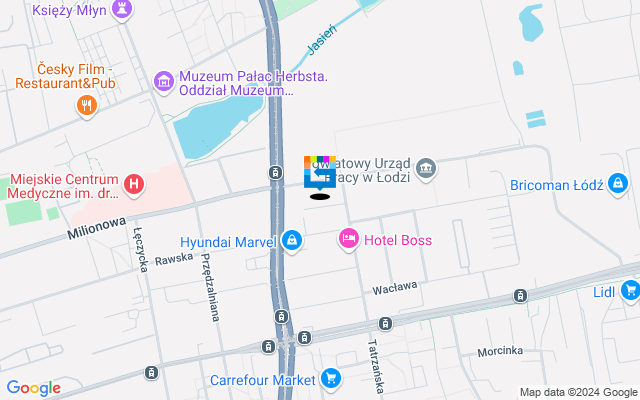The image size is (640, 400).
Task: Open the Google logo link
Action: (33, 388)
